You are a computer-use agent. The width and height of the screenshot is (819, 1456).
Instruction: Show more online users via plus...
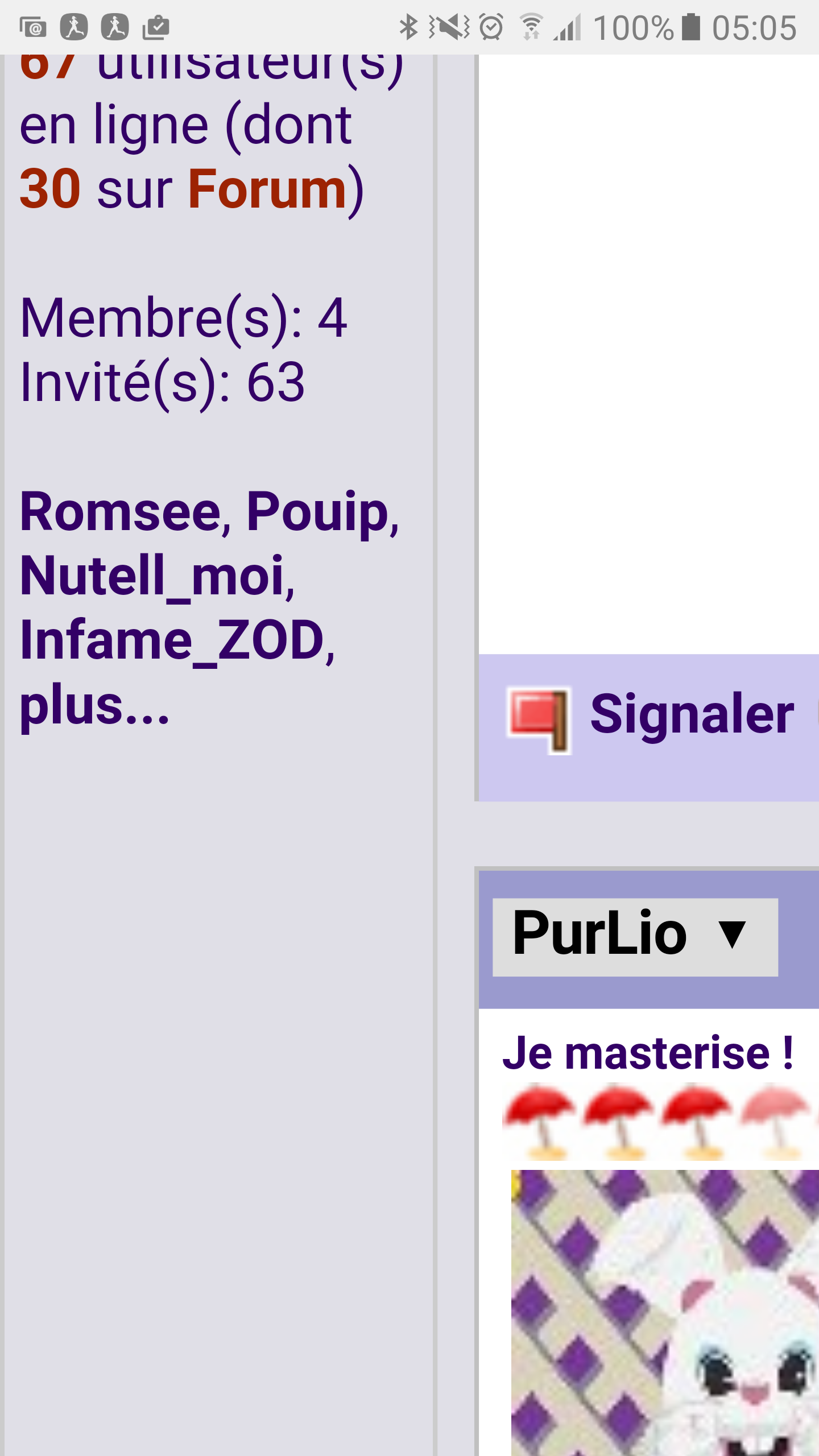pyautogui.click(x=94, y=705)
